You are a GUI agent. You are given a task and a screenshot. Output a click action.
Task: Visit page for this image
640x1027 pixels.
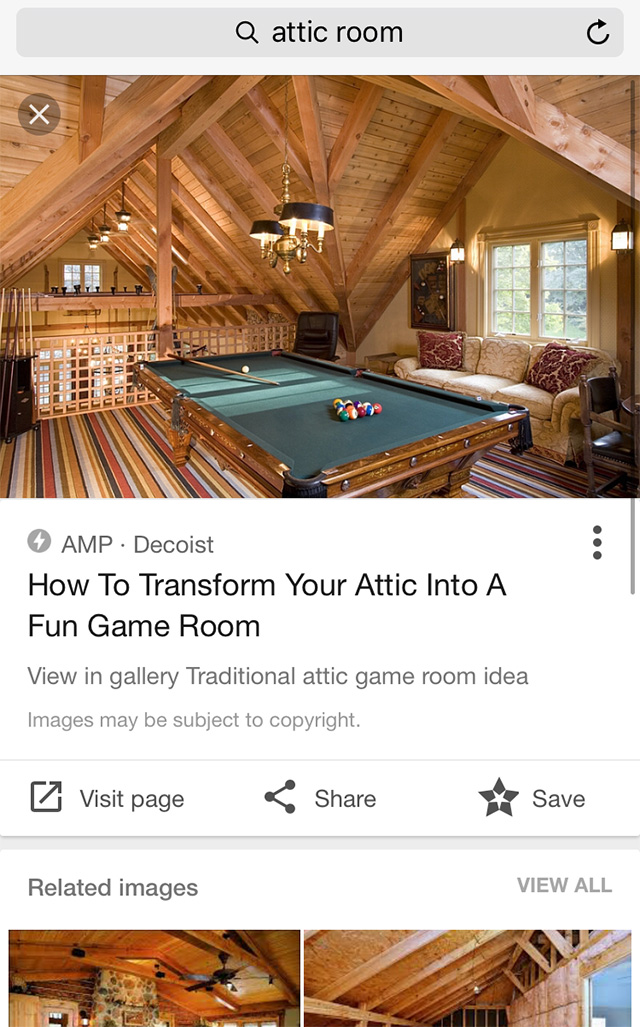(108, 798)
